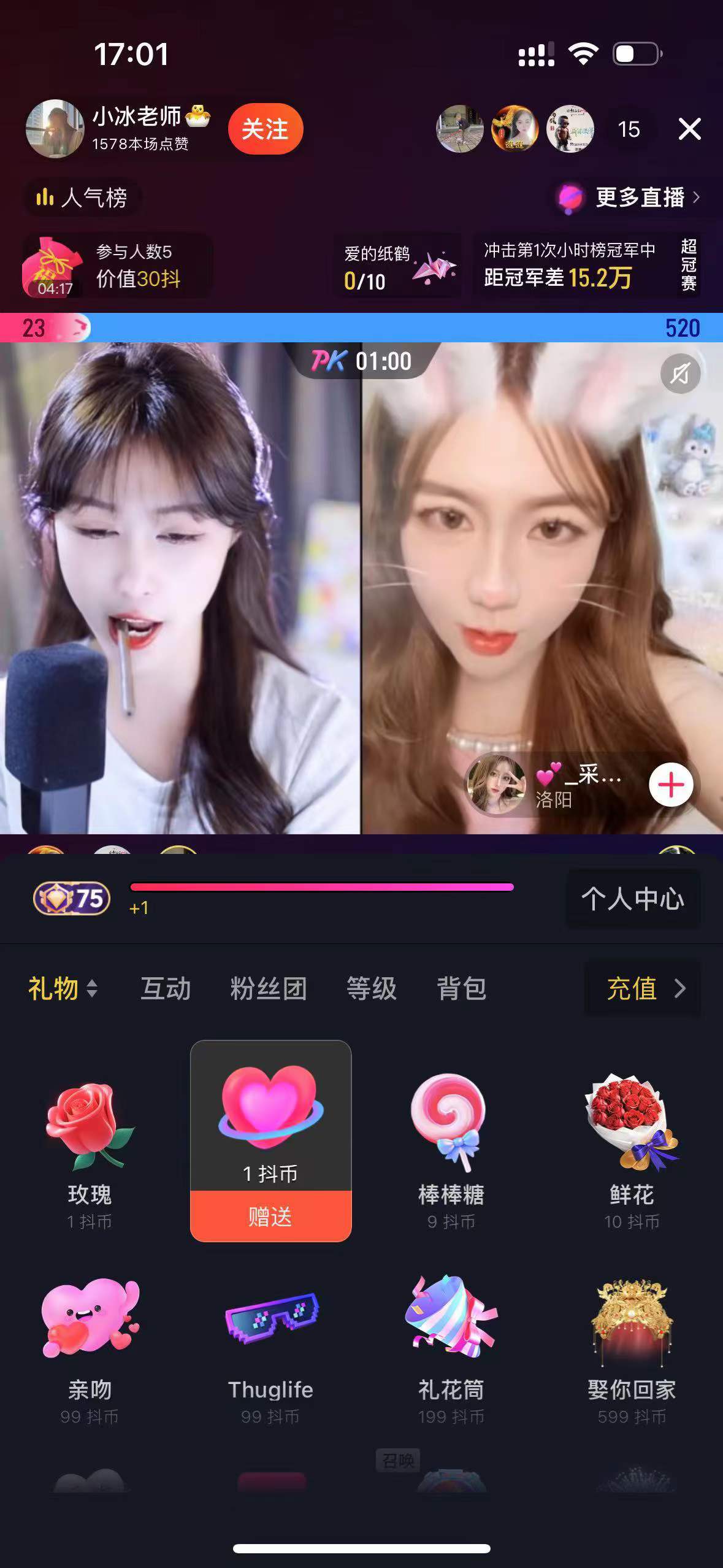Follow the opponent streamer from 洛阳

click(x=671, y=785)
